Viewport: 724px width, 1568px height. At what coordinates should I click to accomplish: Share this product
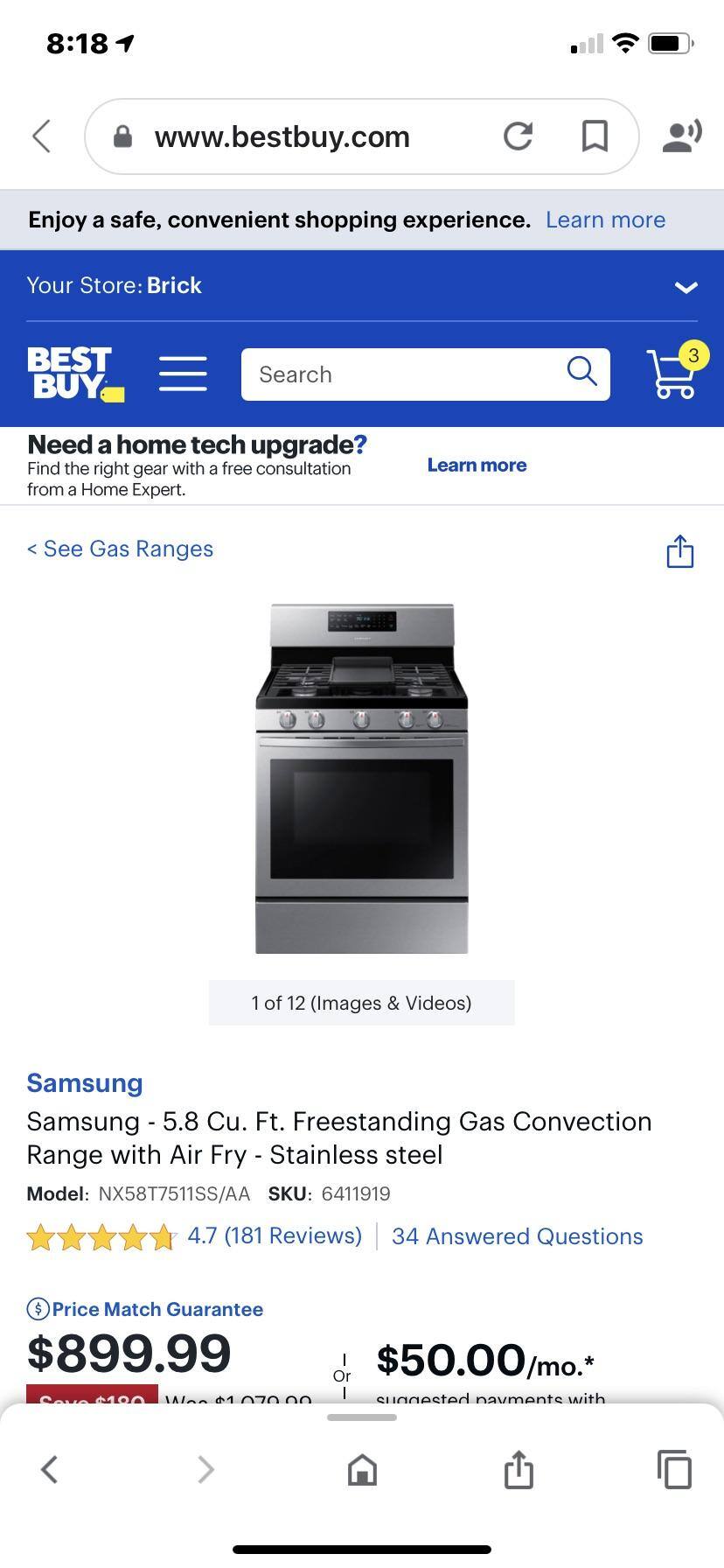point(679,551)
